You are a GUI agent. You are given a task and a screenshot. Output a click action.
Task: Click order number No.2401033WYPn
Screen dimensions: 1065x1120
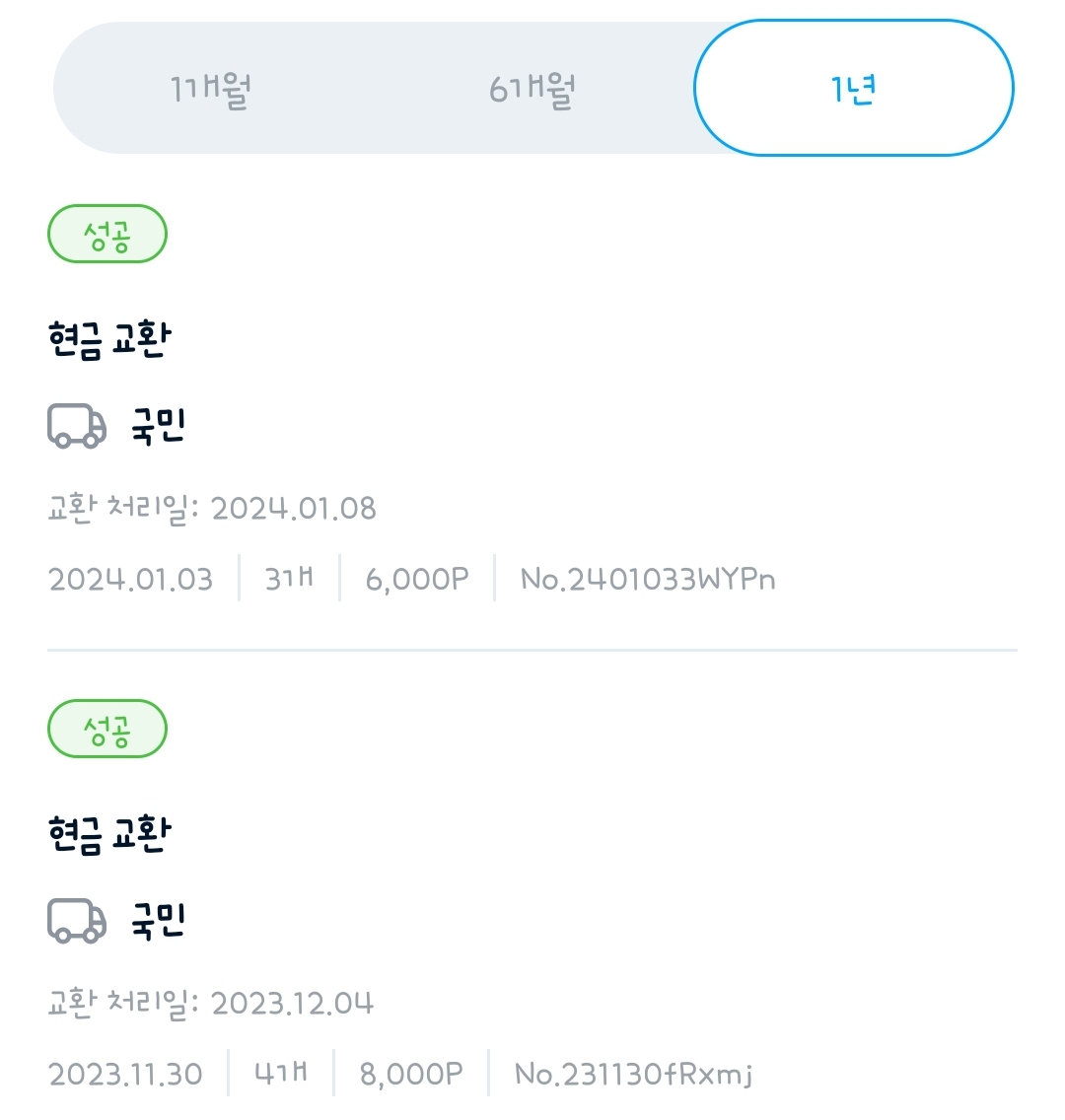pos(649,579)
